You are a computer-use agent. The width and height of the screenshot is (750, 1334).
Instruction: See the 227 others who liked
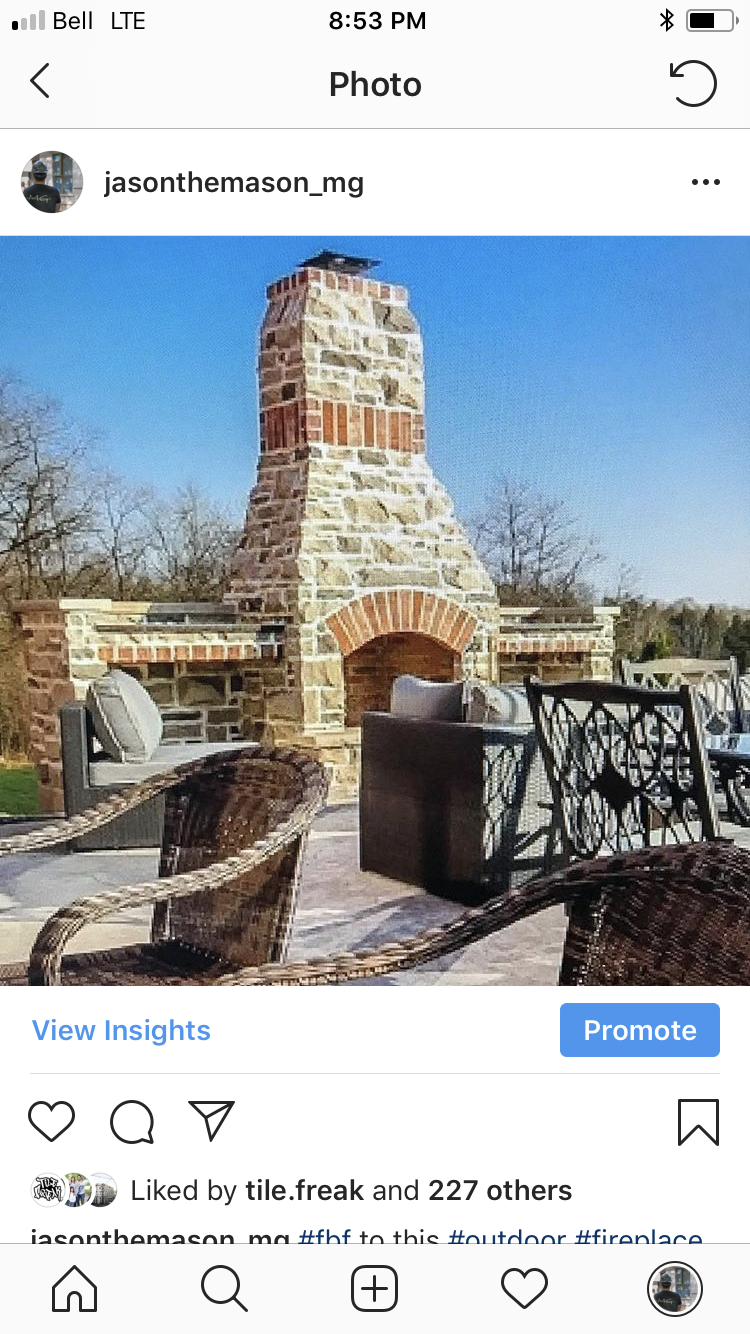500,1190
